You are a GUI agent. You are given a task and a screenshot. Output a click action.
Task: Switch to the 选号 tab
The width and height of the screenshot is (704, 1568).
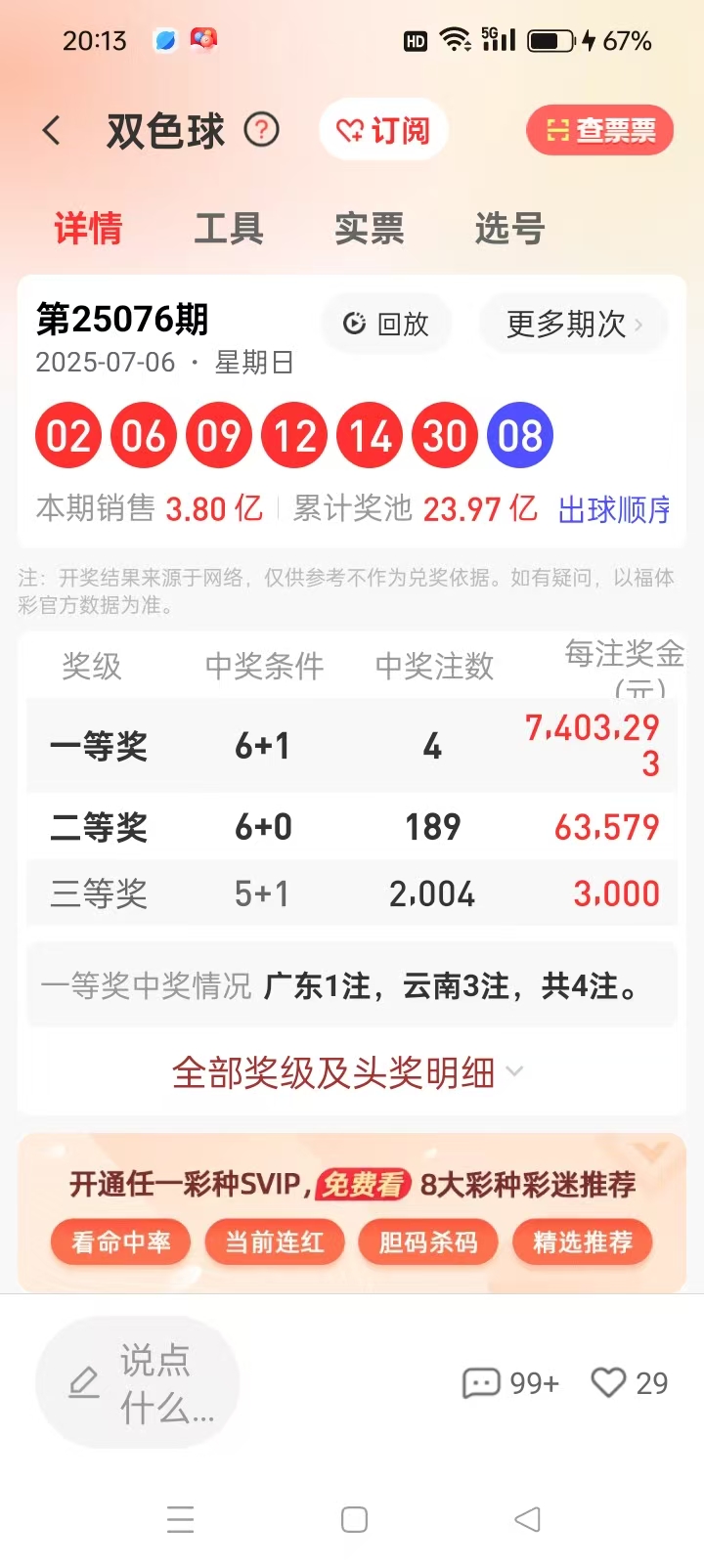tap(509, 229)
